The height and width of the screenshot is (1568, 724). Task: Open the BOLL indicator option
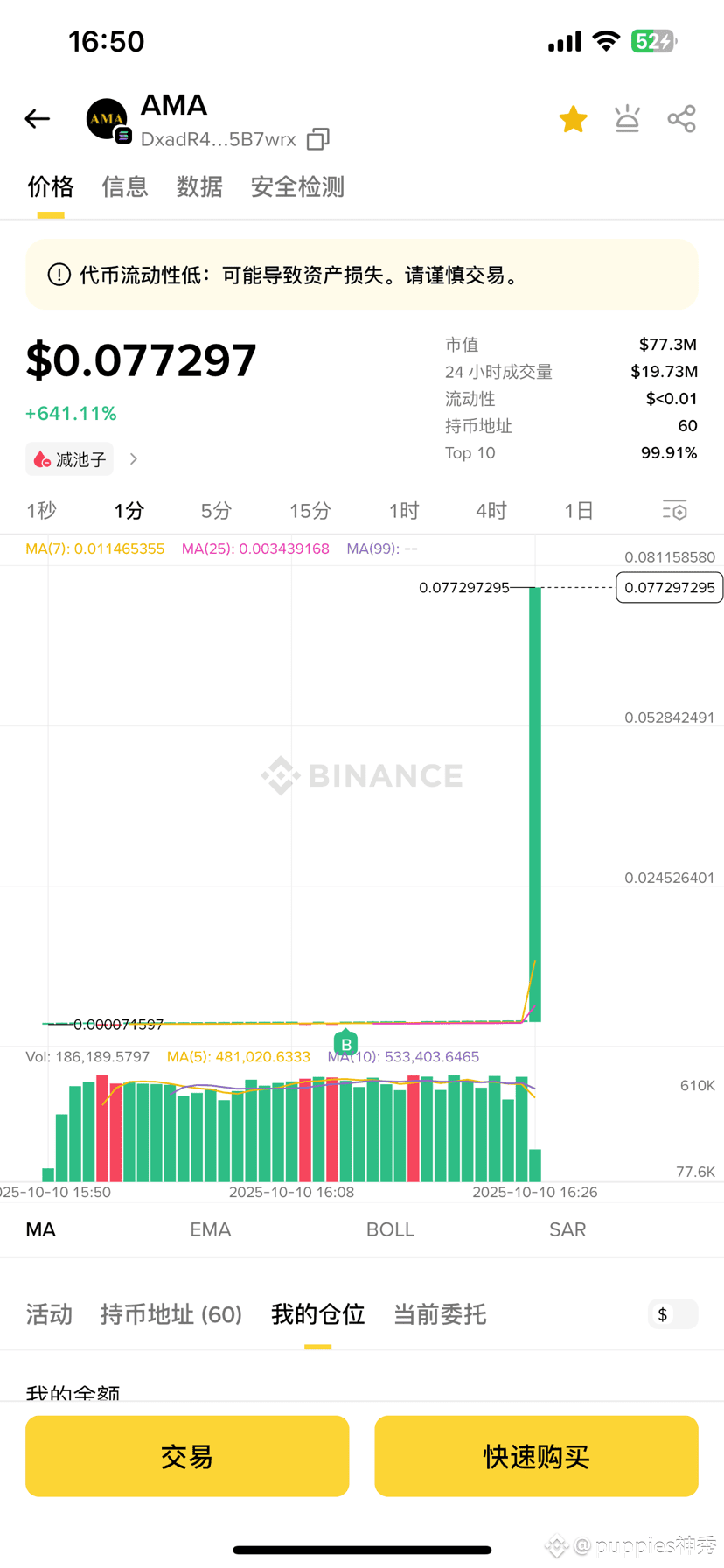pyautogui.click(x=390, y=1228)
